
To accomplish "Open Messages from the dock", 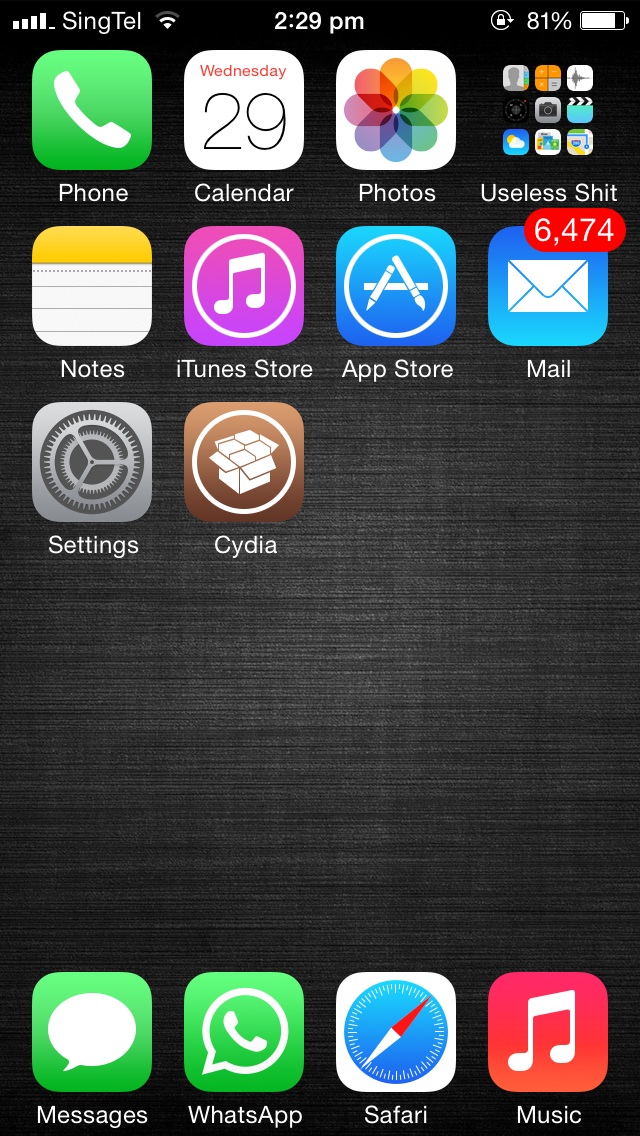I will tap(92, 1032).
